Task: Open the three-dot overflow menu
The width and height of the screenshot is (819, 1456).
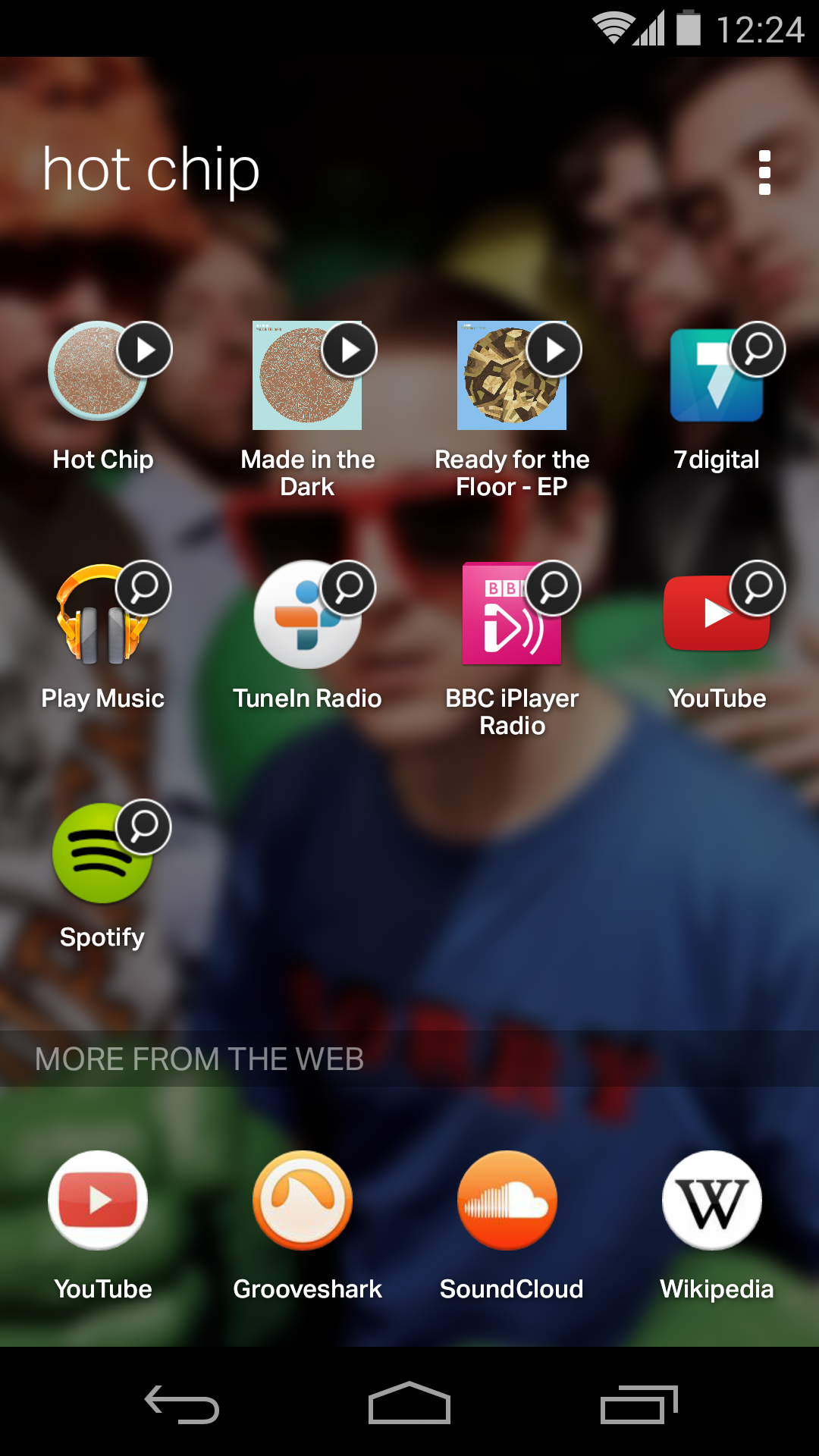Action: (764, 172)
